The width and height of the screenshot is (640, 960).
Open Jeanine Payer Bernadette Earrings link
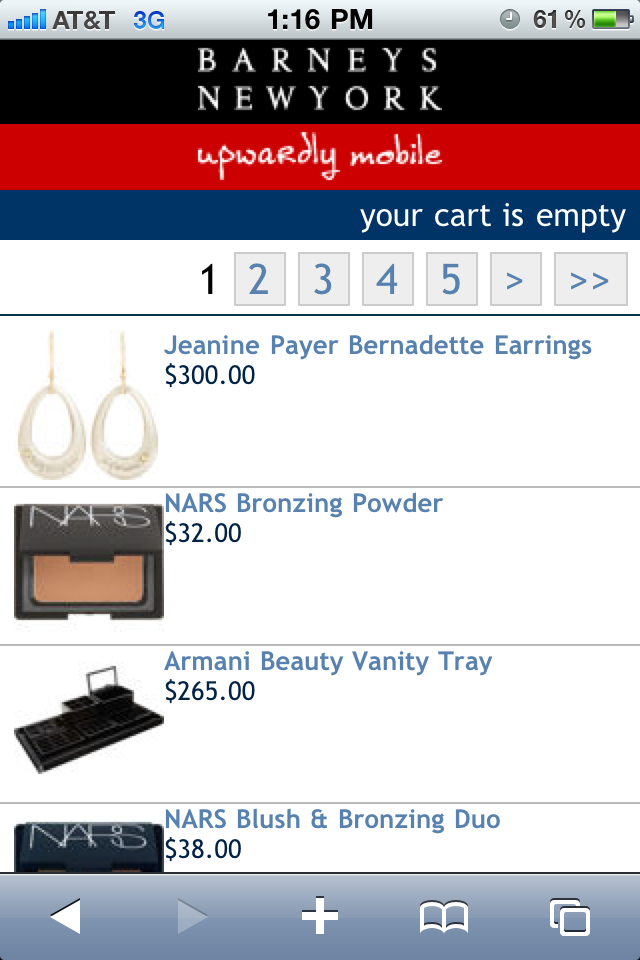click(x=378, y=345)
